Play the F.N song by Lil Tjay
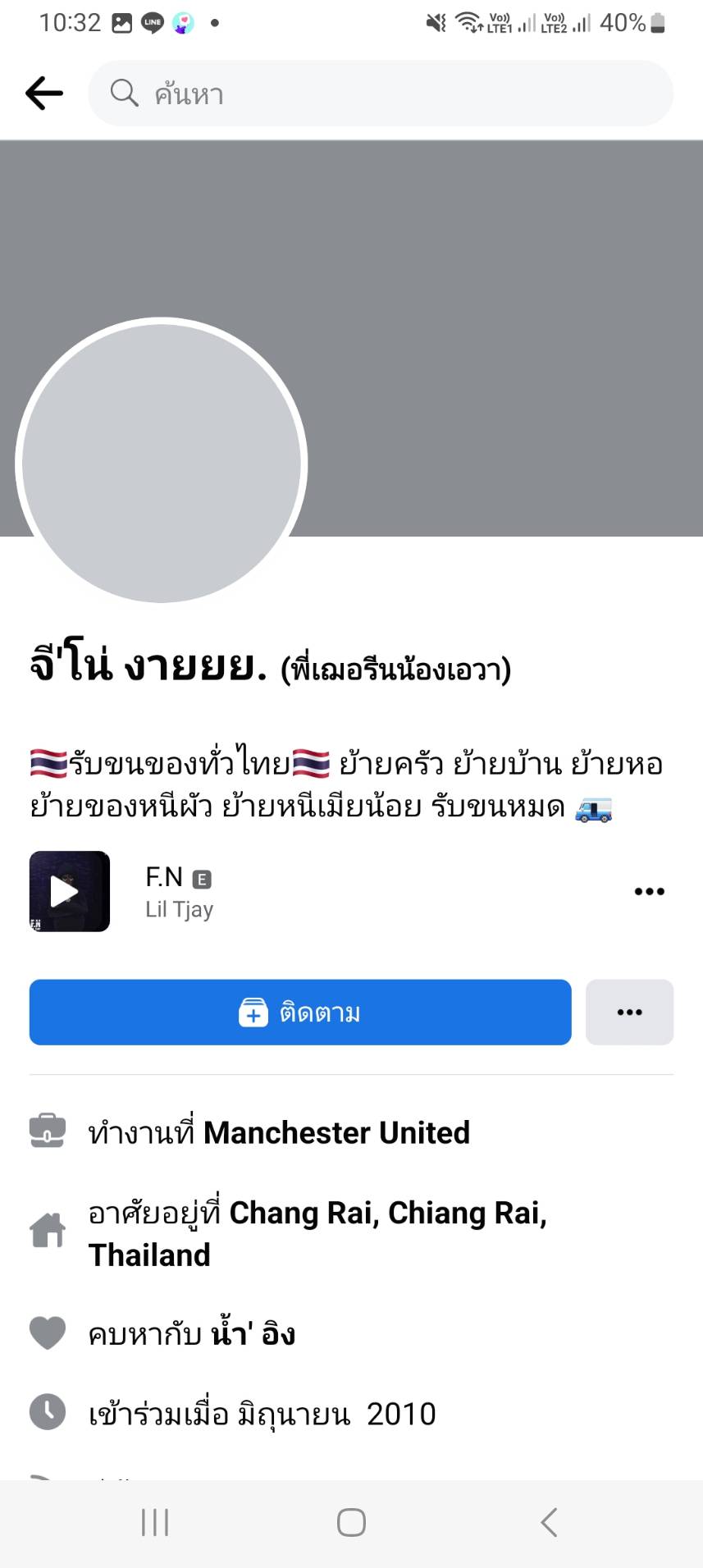Image resolution: width=703 pixels, height=1568 pixels. tap(70, 891)
